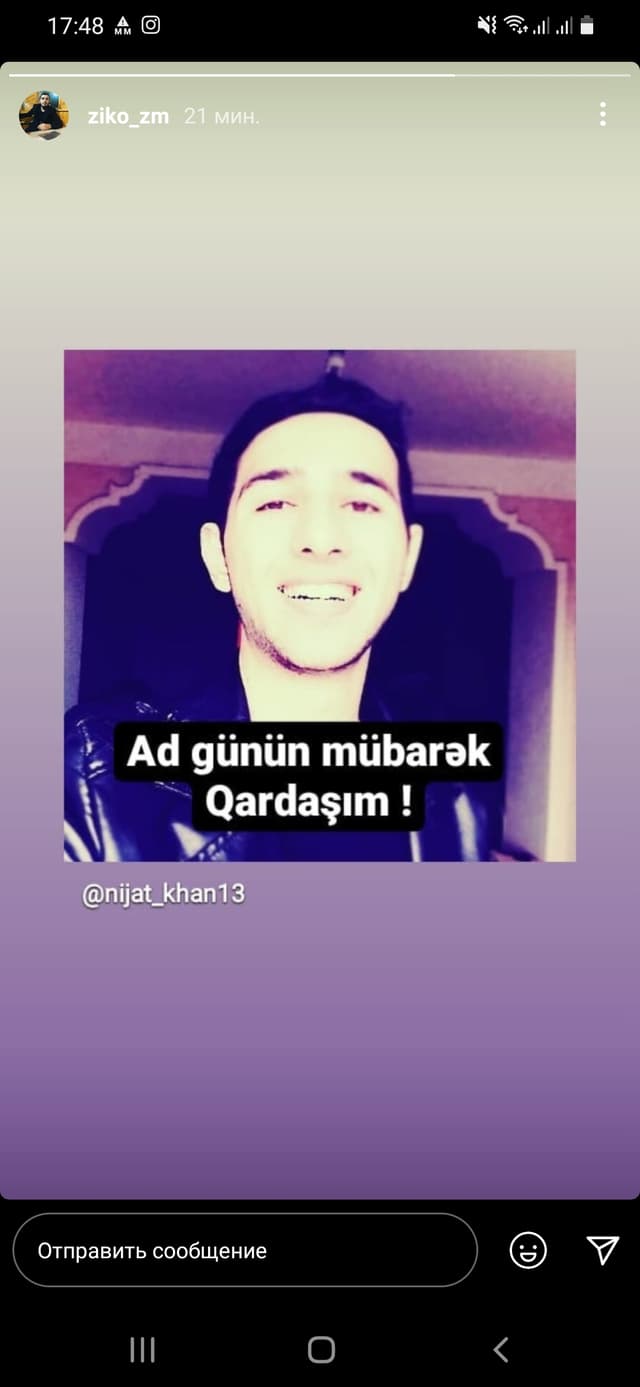Focus the "Отправить сообщение" message field
Screen dimensions: 640x1387
coord(245,1250)
